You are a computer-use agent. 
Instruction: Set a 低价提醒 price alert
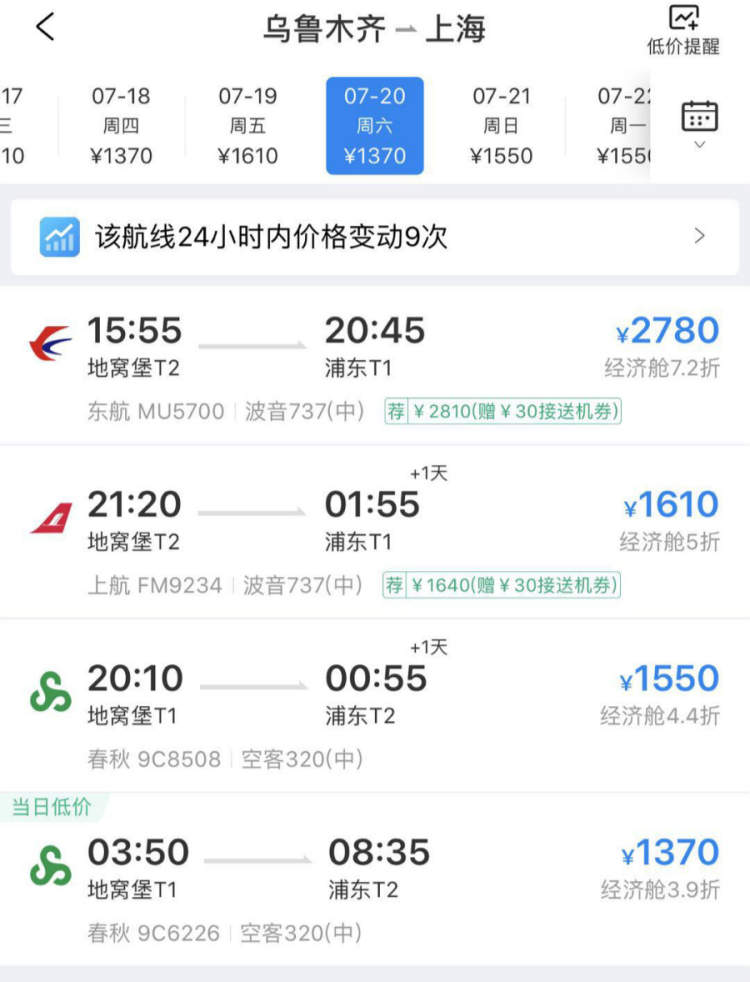click(683, 30)
